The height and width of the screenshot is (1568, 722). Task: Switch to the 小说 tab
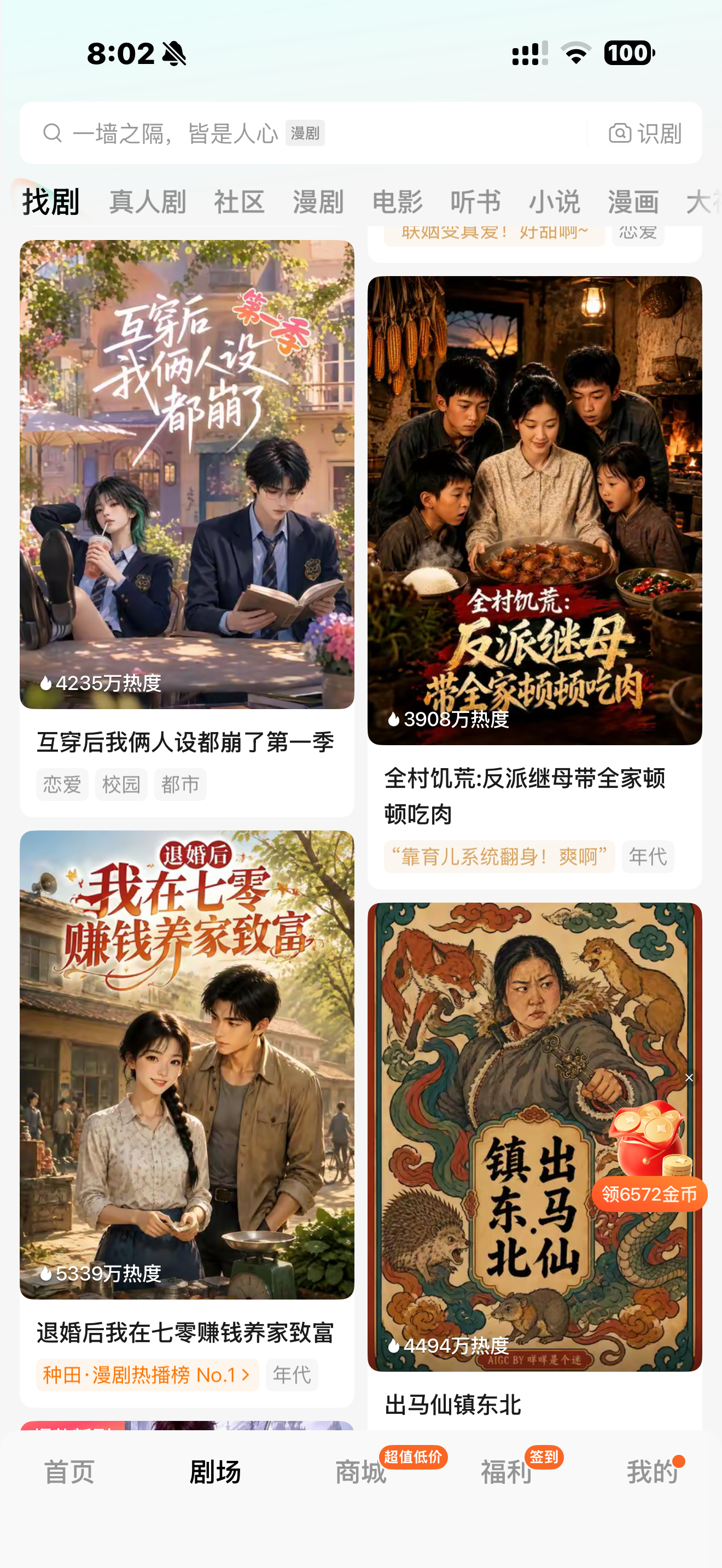click(554, 202)
